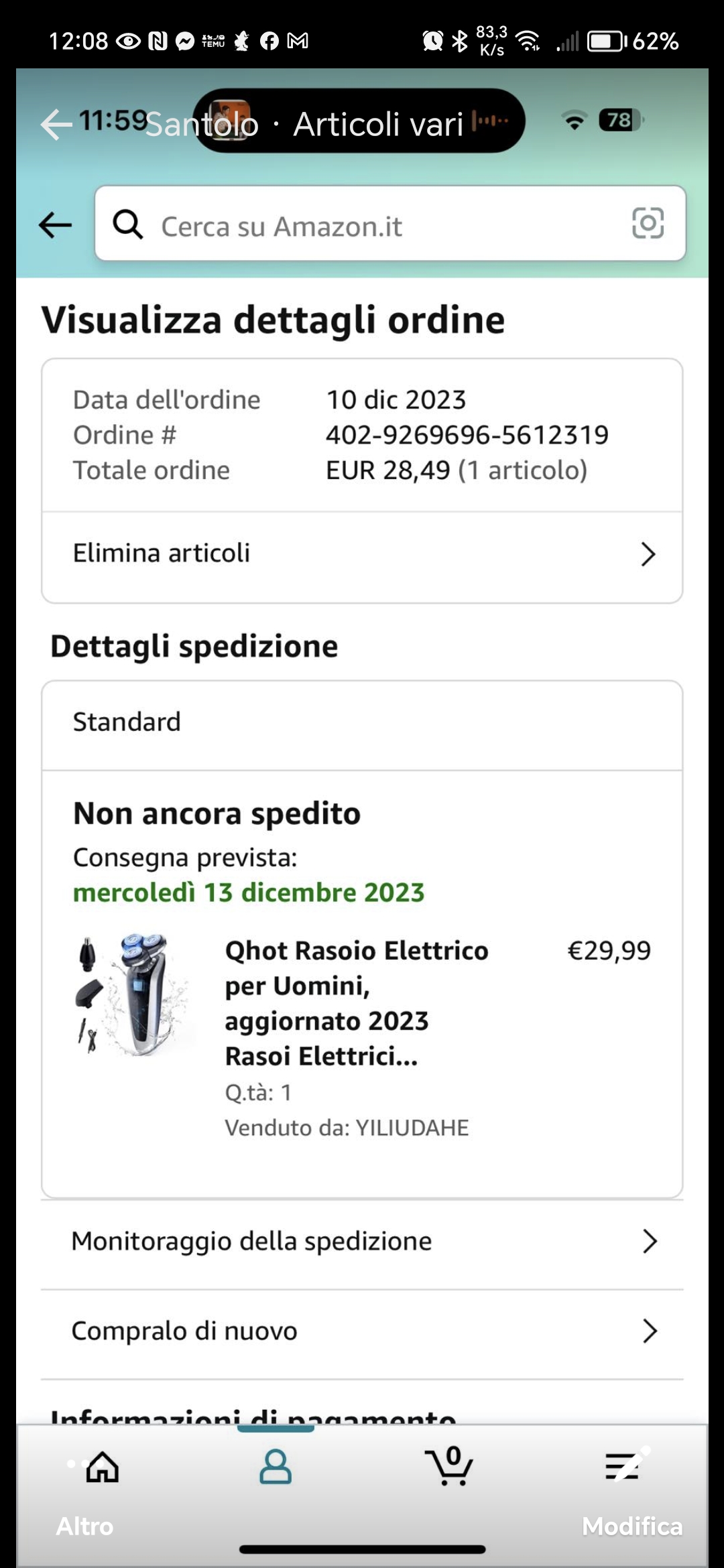The width and height of the screenshot is (724, 1568).
Task: Open the camera lens scan icon
Action: [648, 223]
